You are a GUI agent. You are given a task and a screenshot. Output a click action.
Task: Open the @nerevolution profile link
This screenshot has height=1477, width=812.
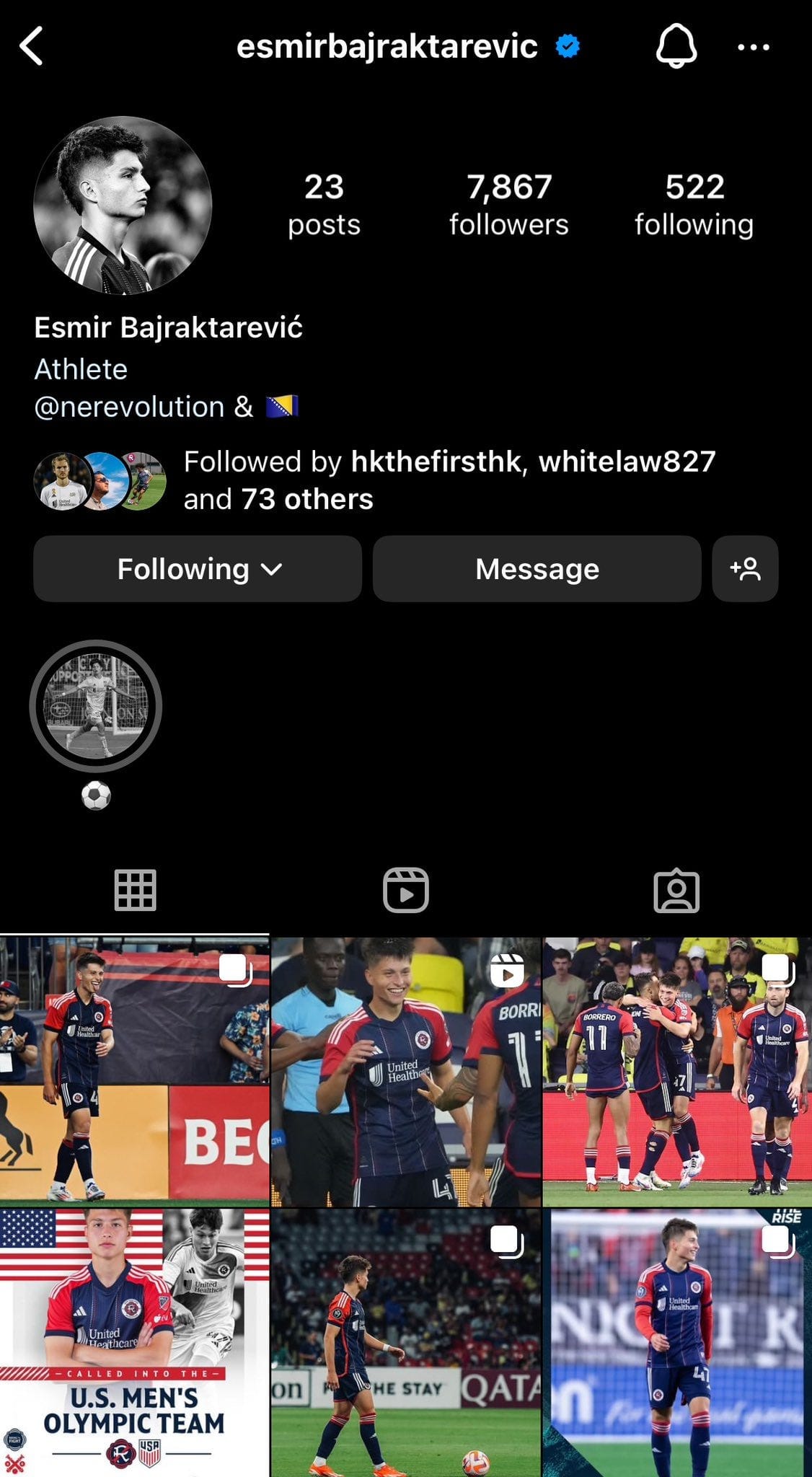tap(130, 407)
